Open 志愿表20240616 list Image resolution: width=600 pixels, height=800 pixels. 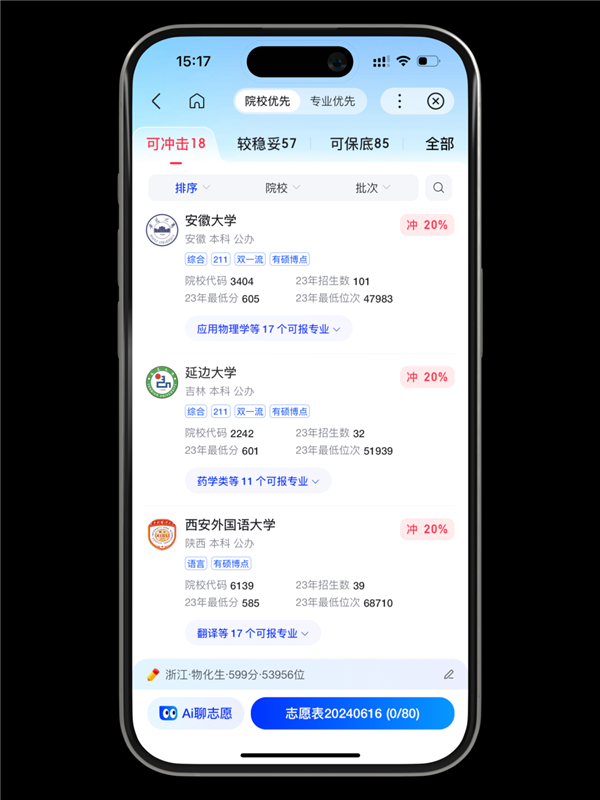(x=352, y=713)
